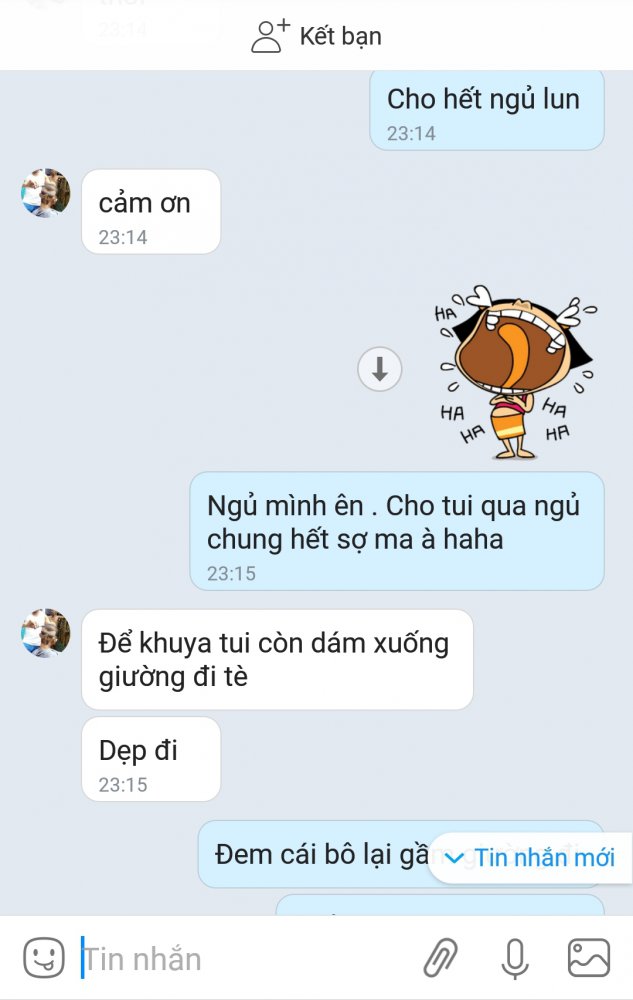This screenshot has height=1000, width=633.
Task: Download the laughing sticker via arrow icon
Action: [380, 370]
